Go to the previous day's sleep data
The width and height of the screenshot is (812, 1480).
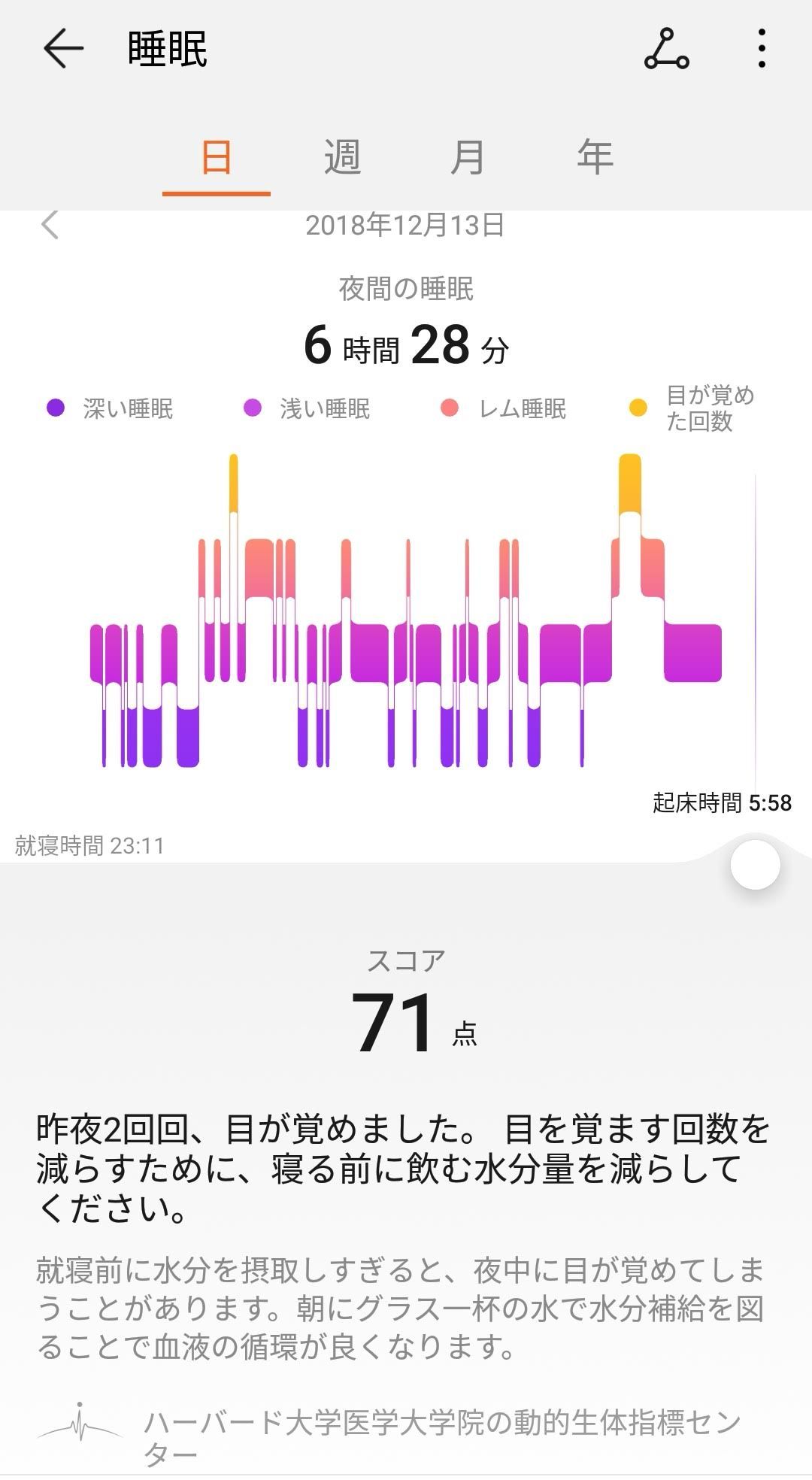[x=50, y=224]
